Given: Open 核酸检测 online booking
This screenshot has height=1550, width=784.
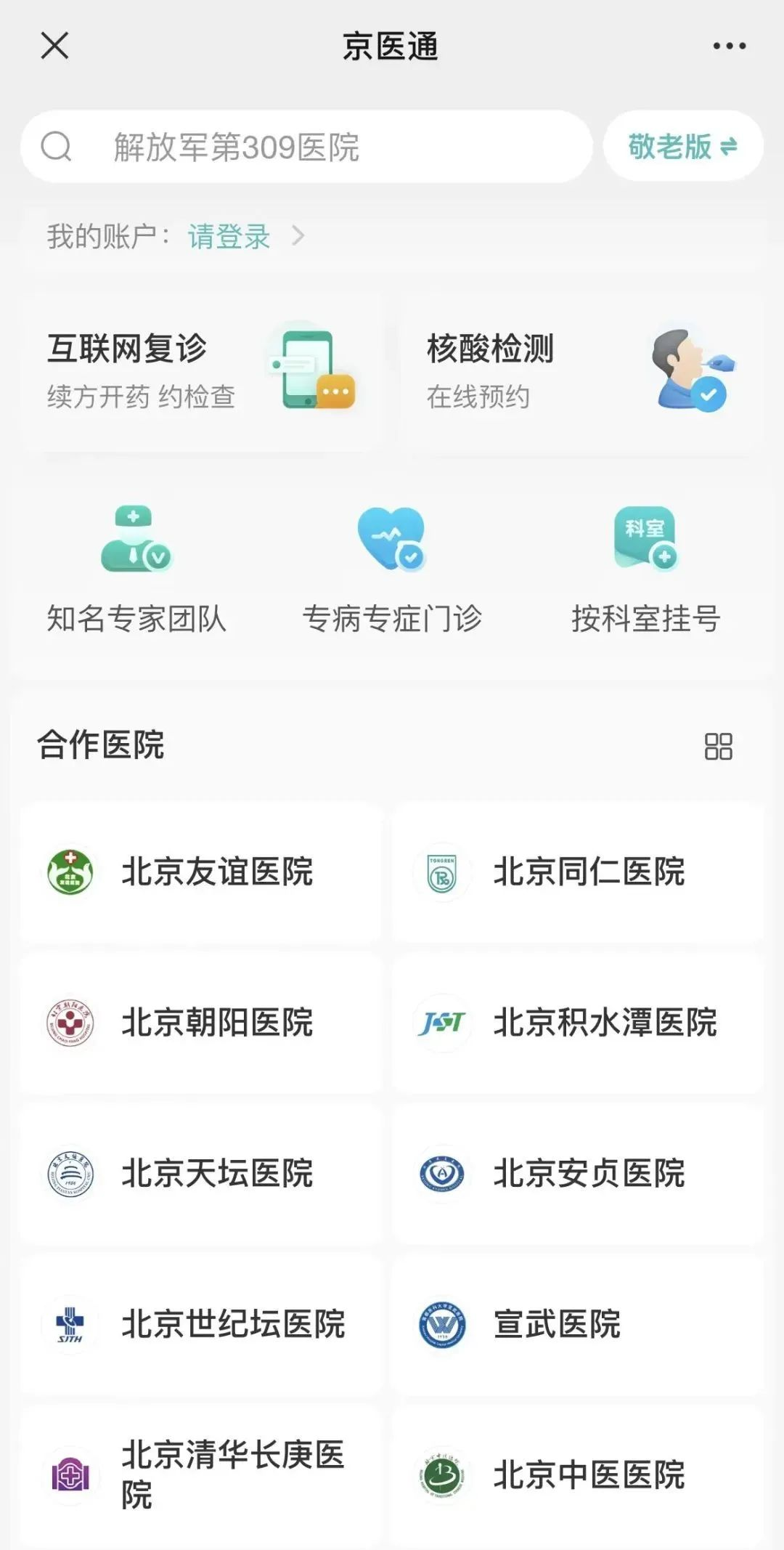Looking at the screenshot, I should (x=579, y=371).
